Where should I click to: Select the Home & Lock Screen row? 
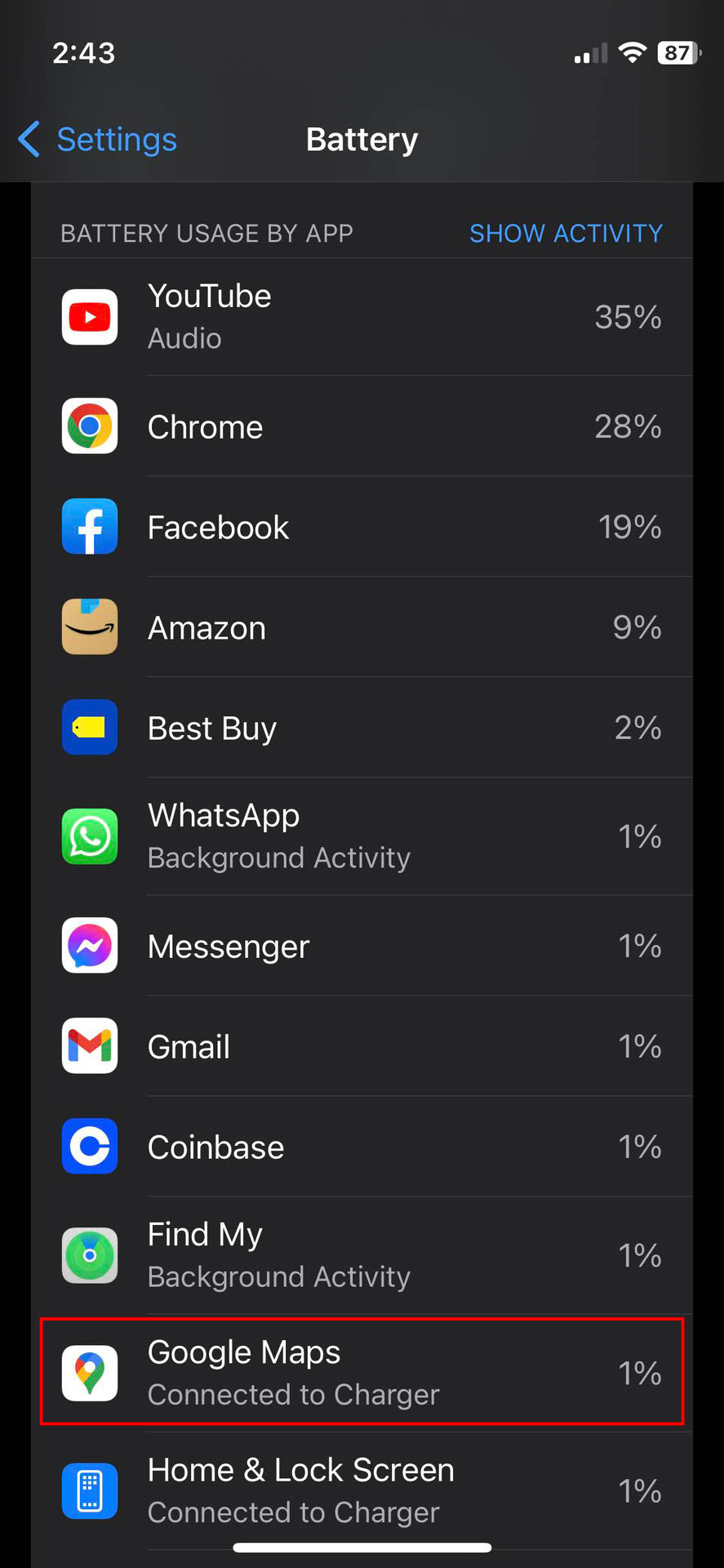click(x=362, y=1490)
